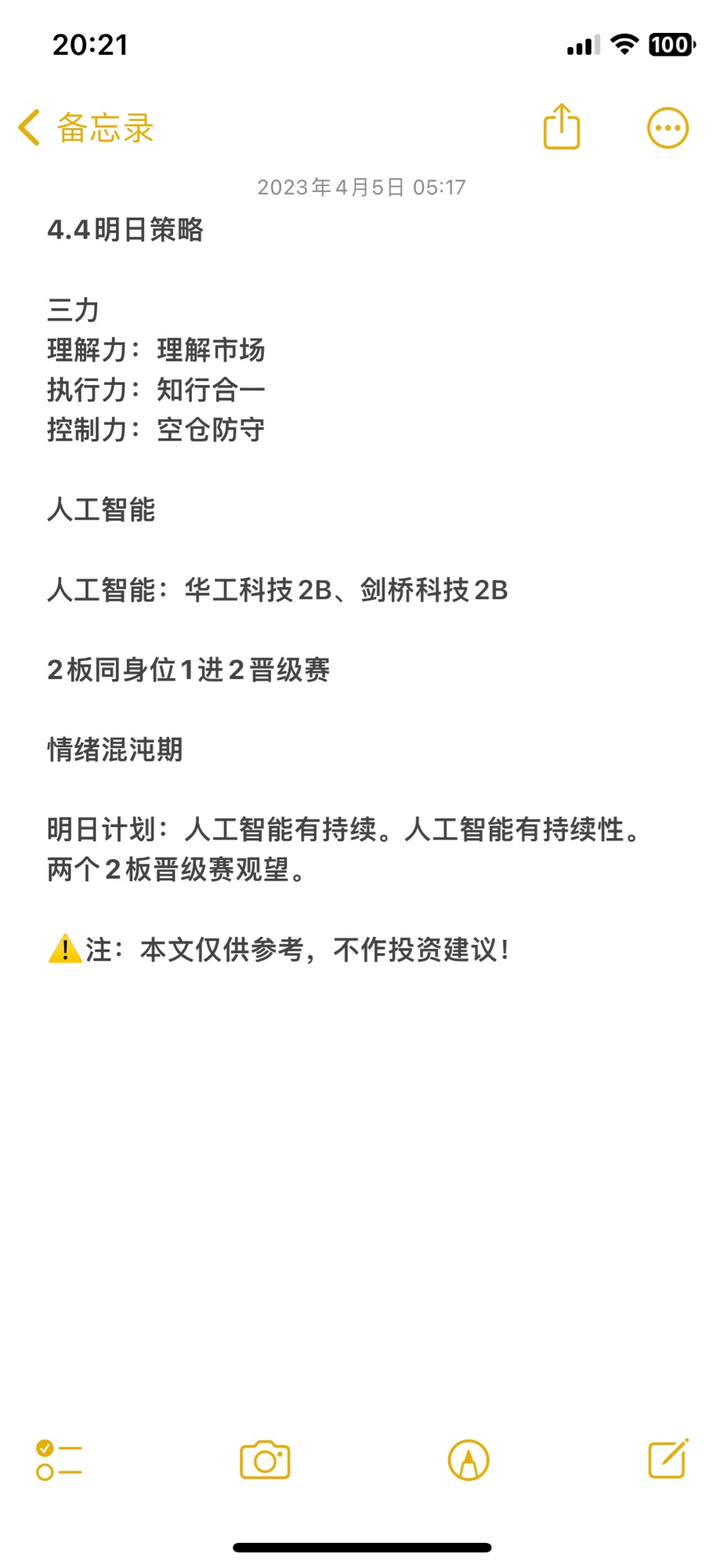Open the markup drawing tool
The width and height of the screenshot is (724, 1568).
pos(469,1460)
